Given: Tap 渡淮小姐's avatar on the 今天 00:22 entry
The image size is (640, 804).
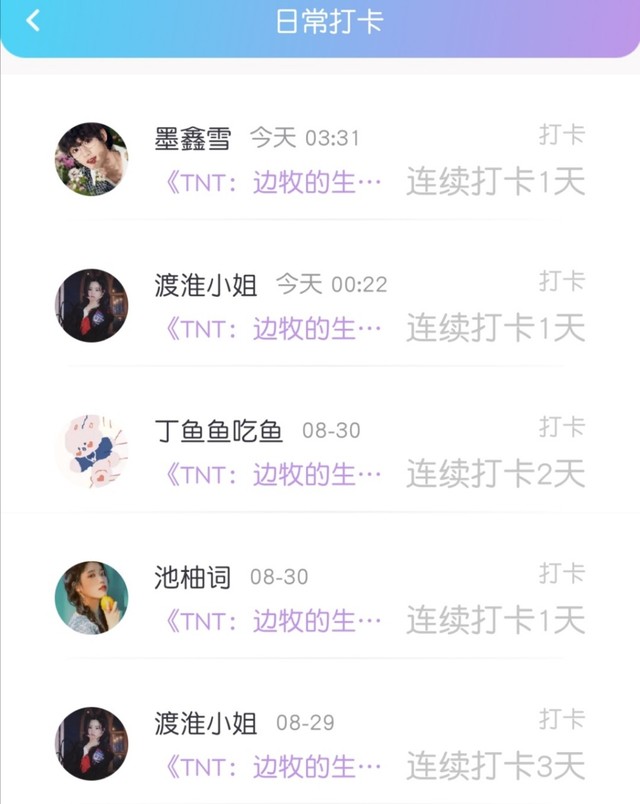Looking at the screenshot, I should pyautogui.click(x=91, y=305).
